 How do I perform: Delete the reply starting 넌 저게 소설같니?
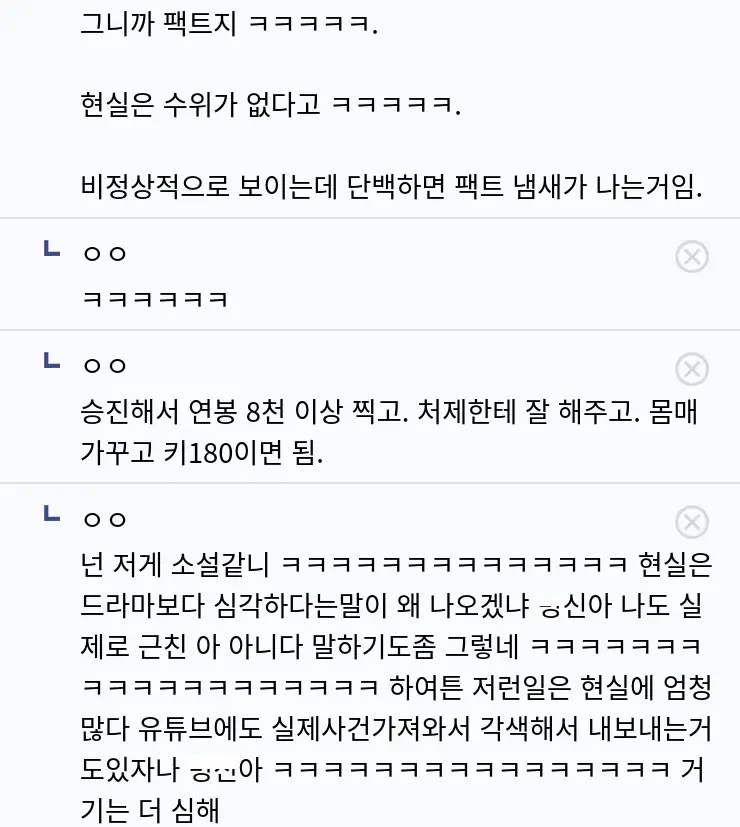click(x=691, y=522)
